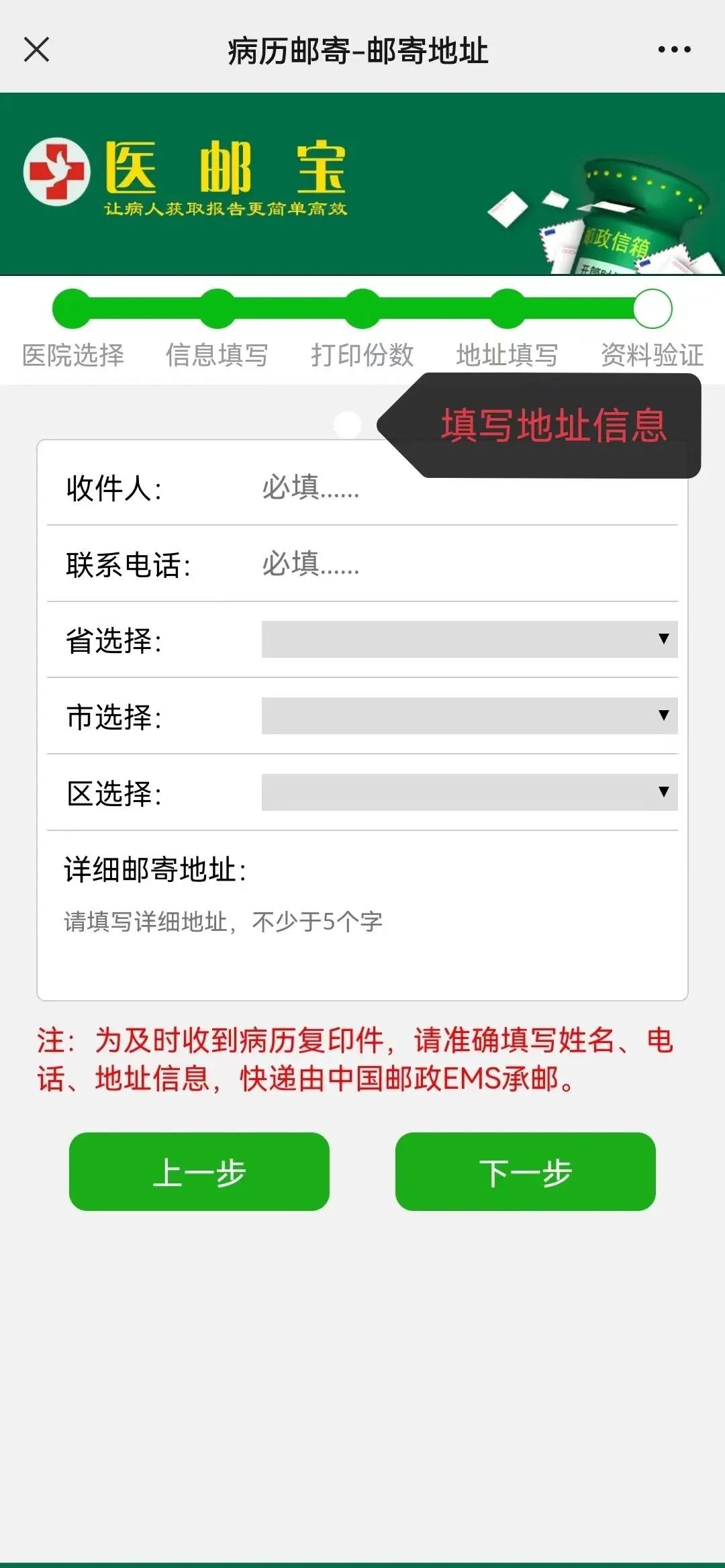The width and height of the screenshot is (725, 1568).
Task: Expand the 省选择 province dropdown
Action: [x=469, y=639]
